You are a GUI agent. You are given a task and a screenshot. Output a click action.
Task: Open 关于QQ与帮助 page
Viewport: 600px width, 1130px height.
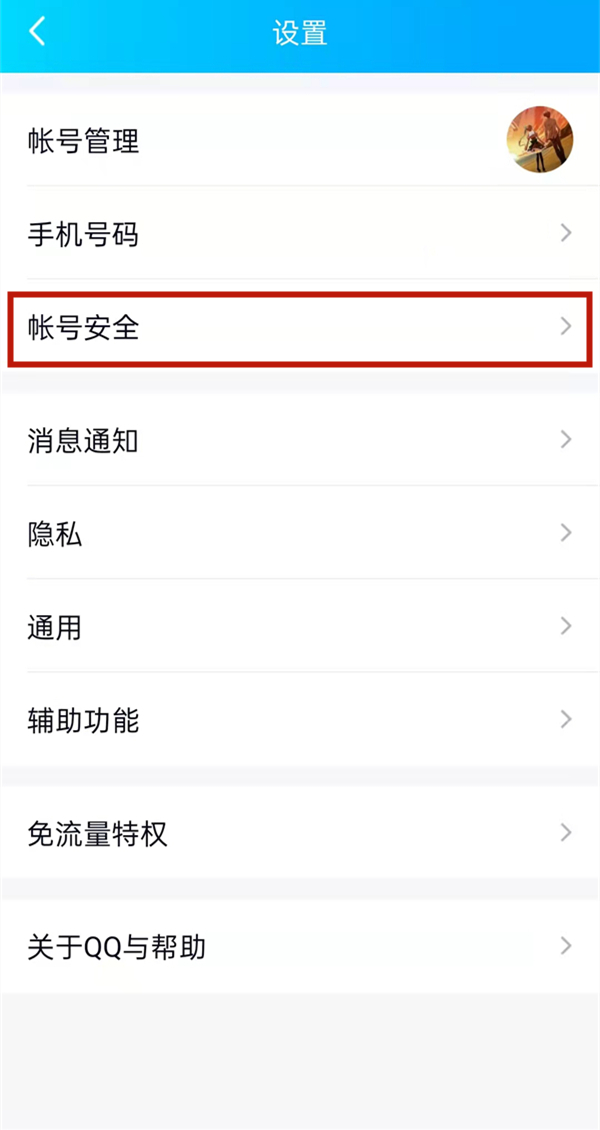tap(300, 946)
